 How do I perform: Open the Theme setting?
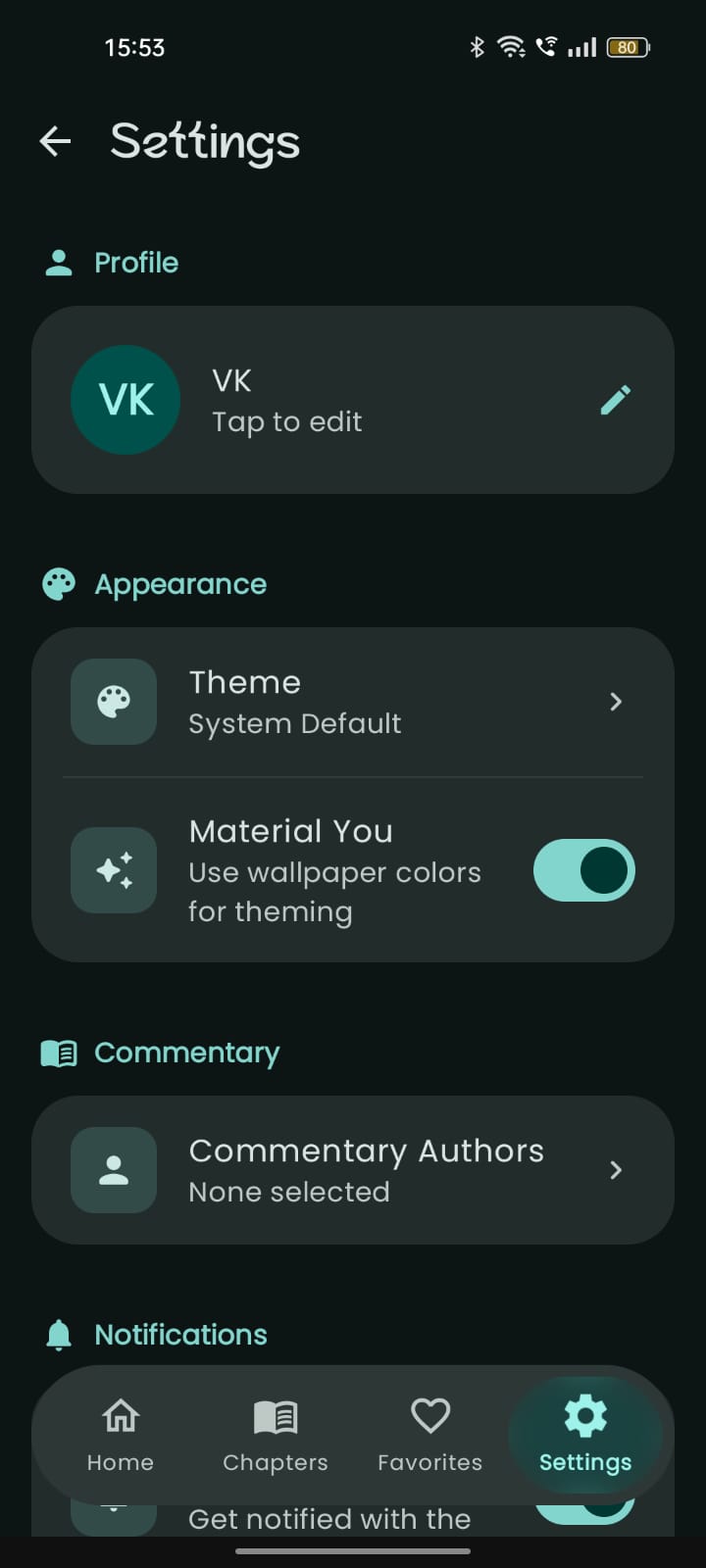tap(353, 702)
